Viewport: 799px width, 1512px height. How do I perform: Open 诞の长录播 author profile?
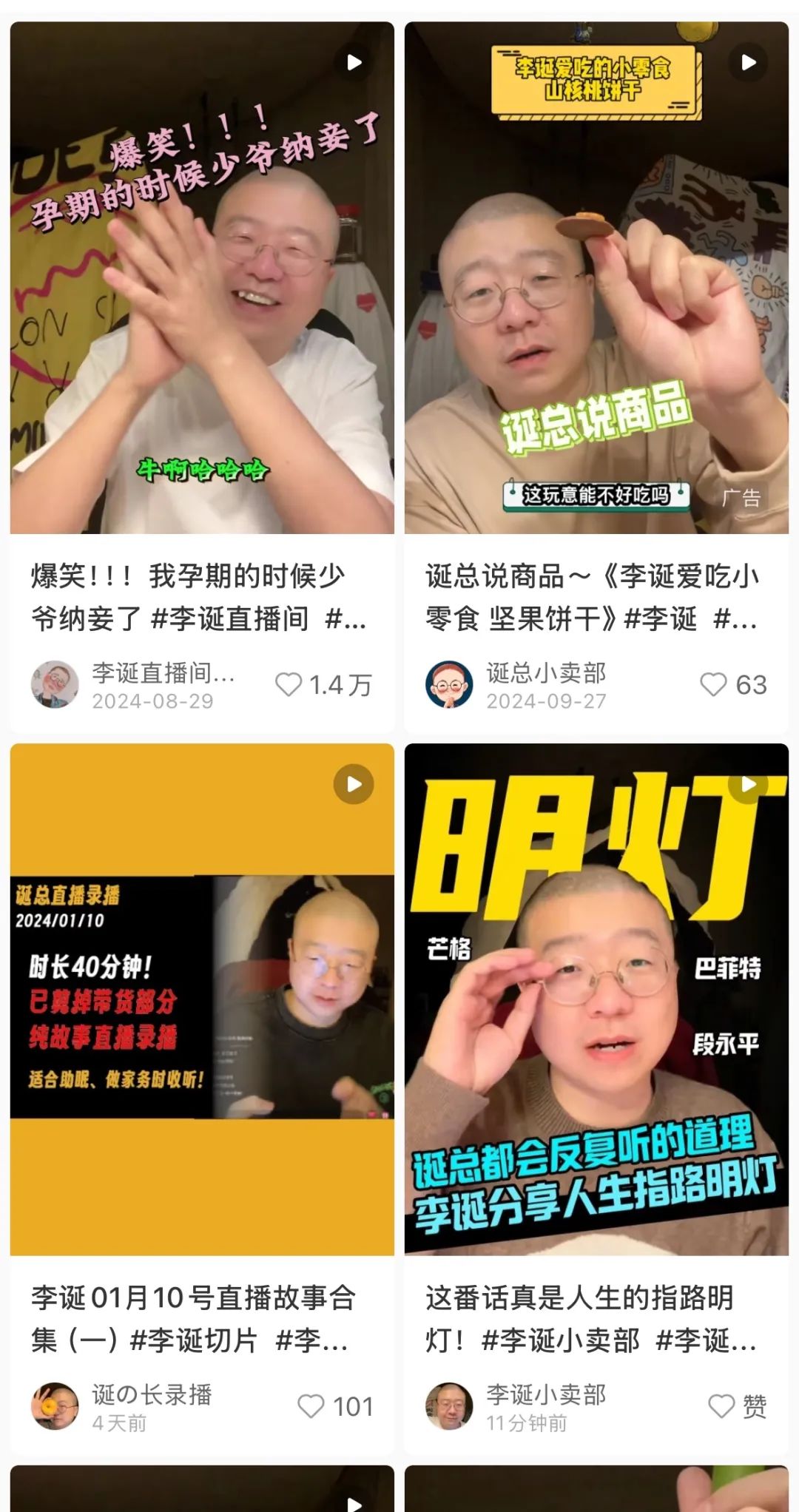[55, 1405]
